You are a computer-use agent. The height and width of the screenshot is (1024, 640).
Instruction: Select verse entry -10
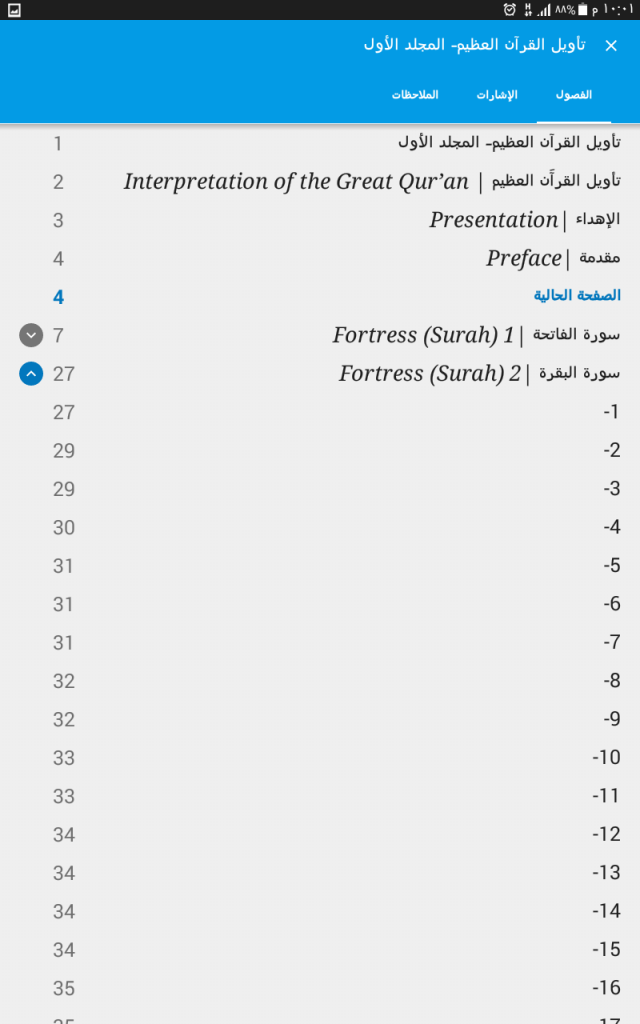tap(320, 758)
